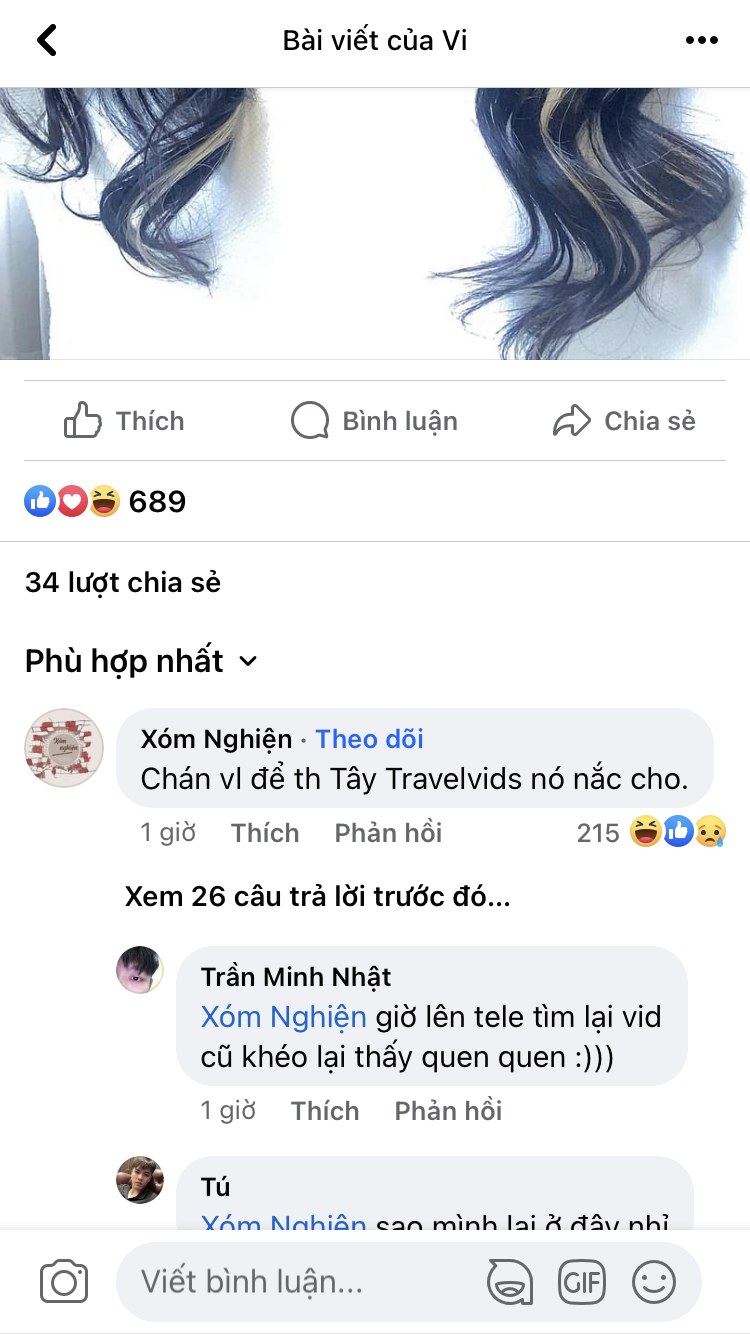The height and width of the screenshot is (1334, 750).
Task: Share the post via Chia sẻ
Action: point(625,421)
